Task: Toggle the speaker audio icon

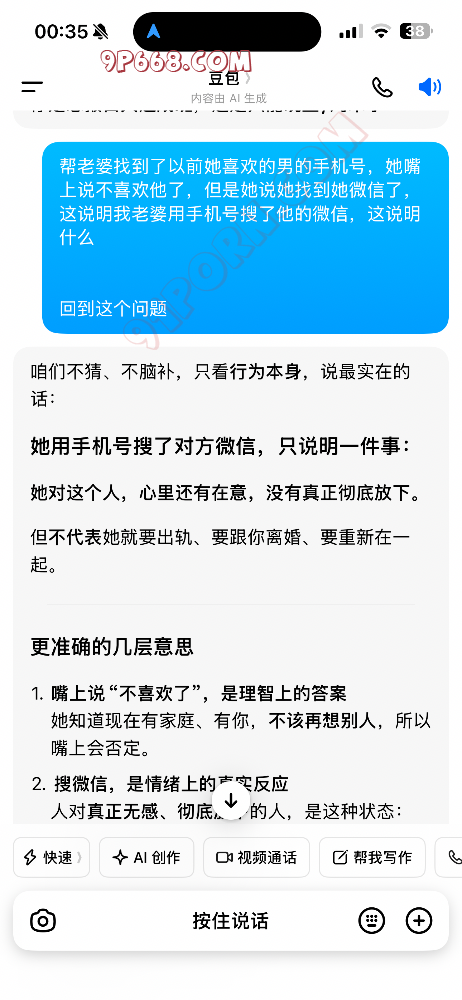Action: click(430, 87)
